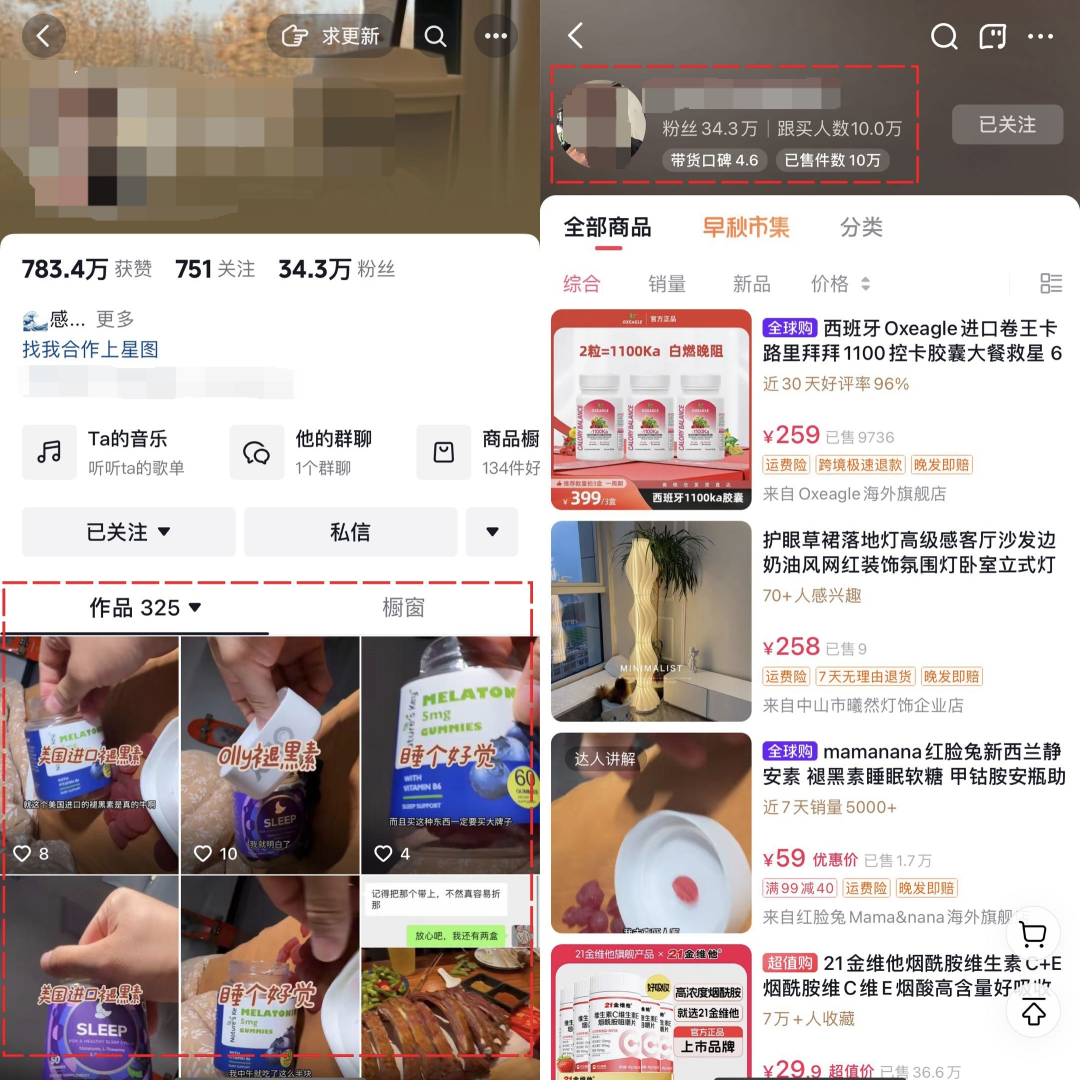Open the olly褪黑素 video with 10 likes
This screenshot has width=1080, height=1080.
tap(270, 755)
